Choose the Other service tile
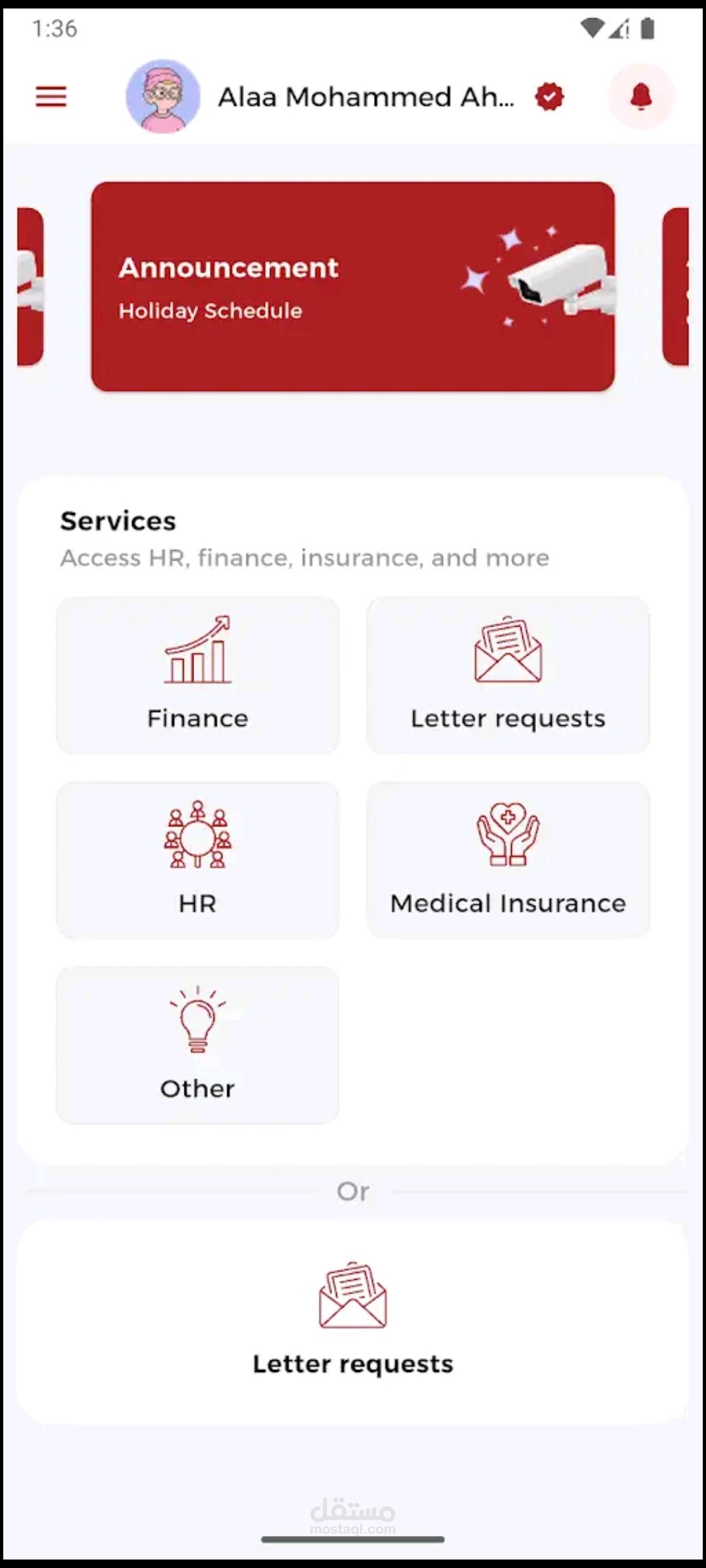The image size is (706, 1568). 197,1045
